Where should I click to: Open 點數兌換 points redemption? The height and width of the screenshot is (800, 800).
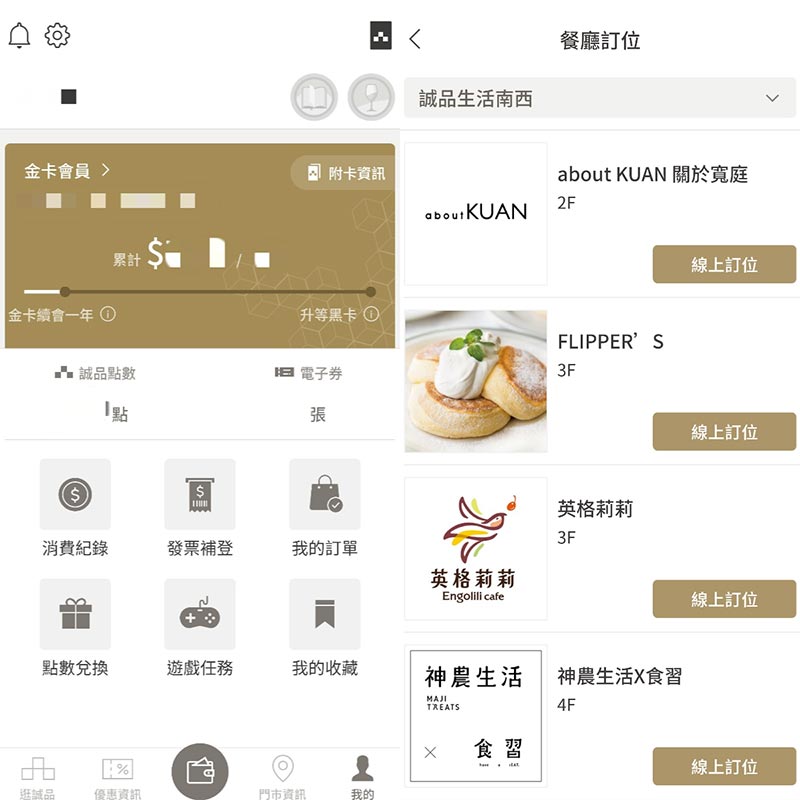coord(75,627)
